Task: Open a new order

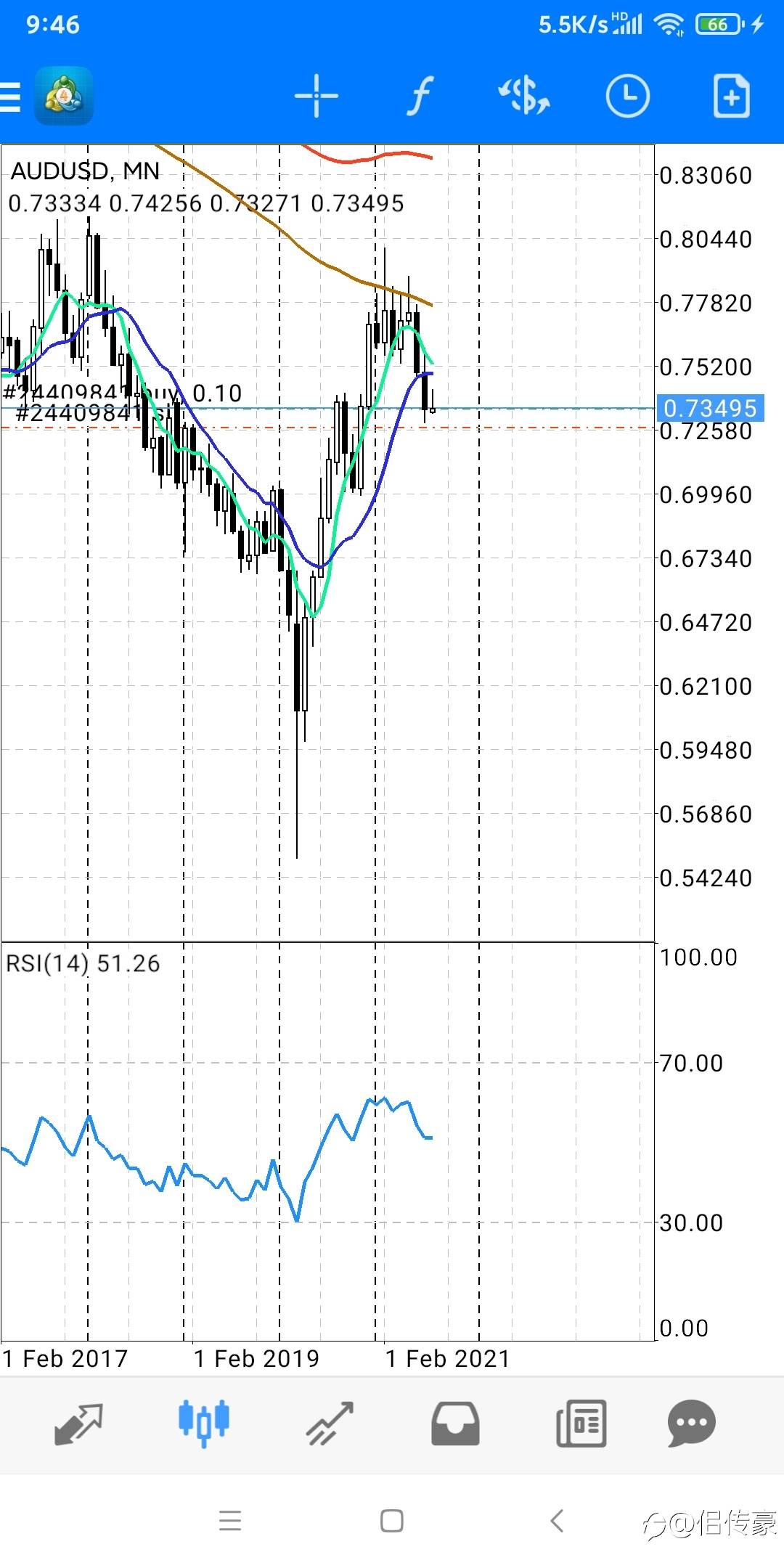Action: [731, 96]
